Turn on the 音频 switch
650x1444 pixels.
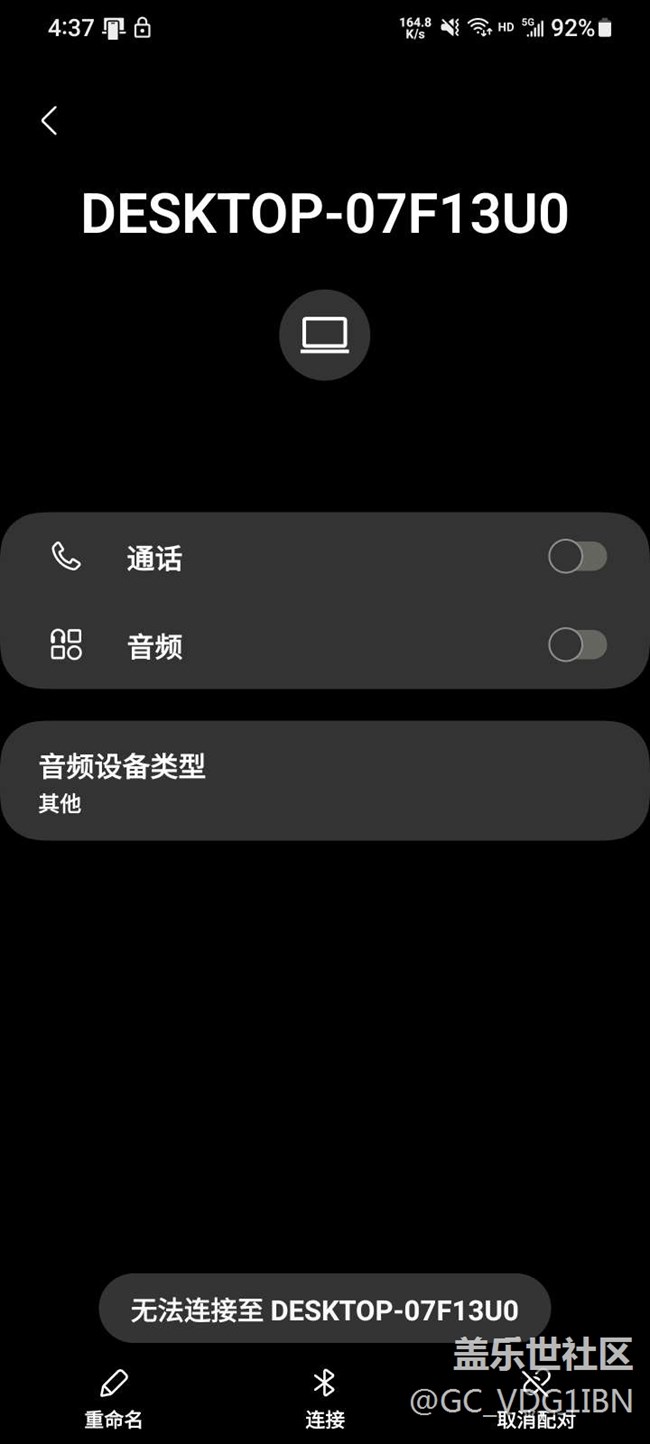coord(577,646)
